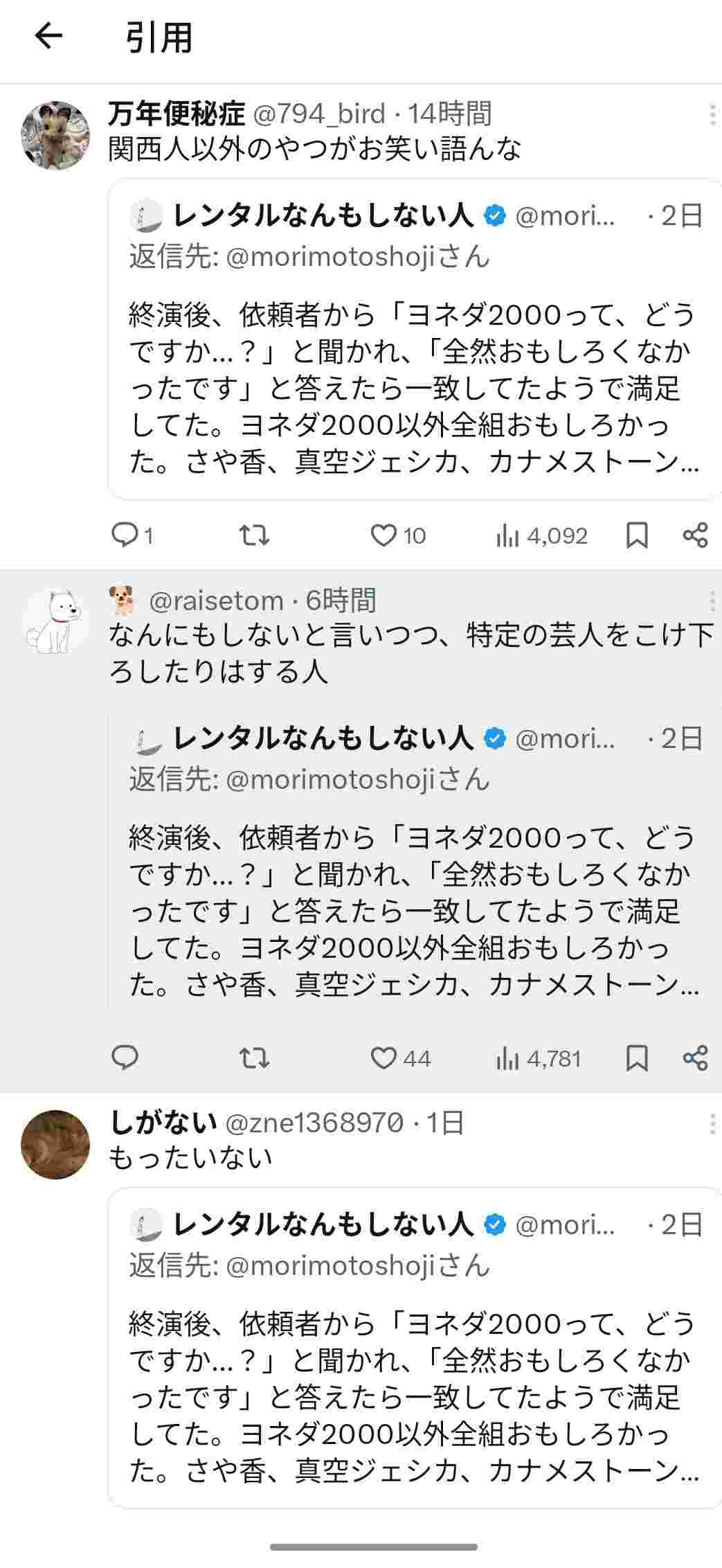Repost @raisetom's quote post
This screenshot has width=722, height=1568.
[x=254, y=1058]
